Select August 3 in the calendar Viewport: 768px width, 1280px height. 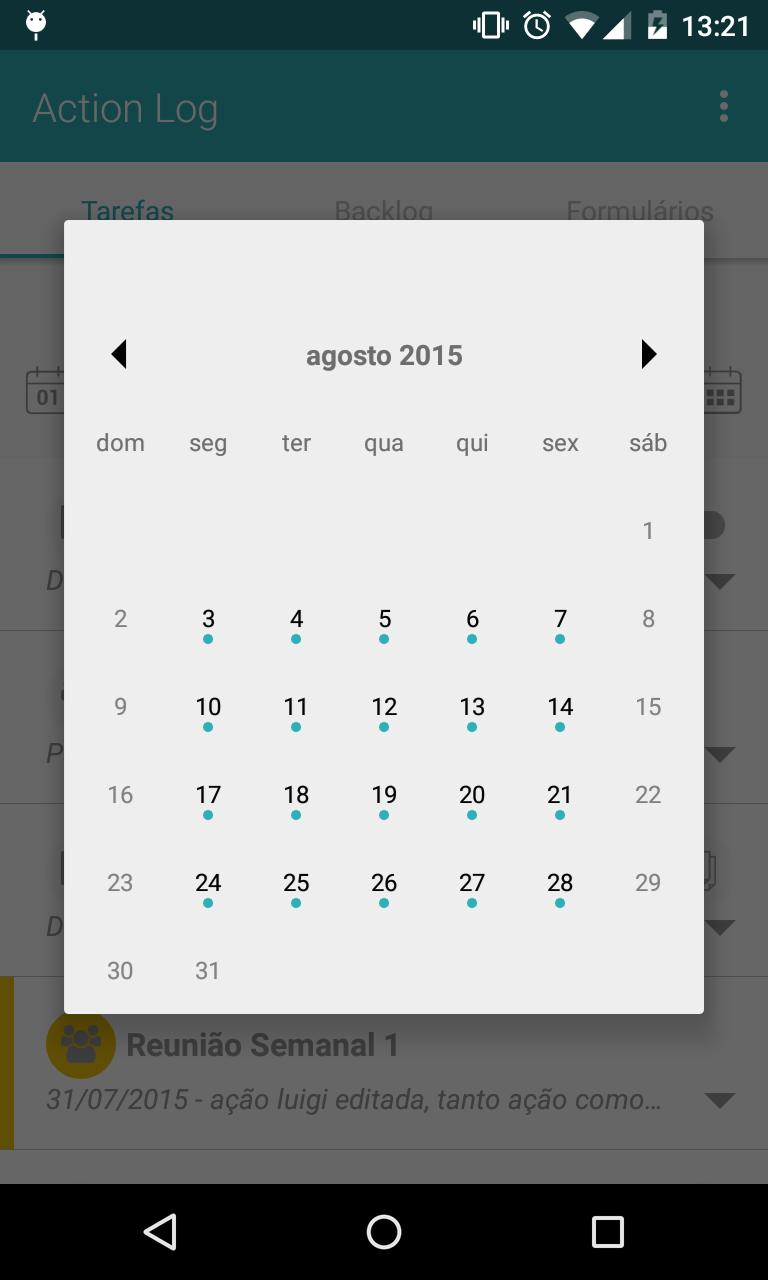pyautogui.click(x=208, y=620)
